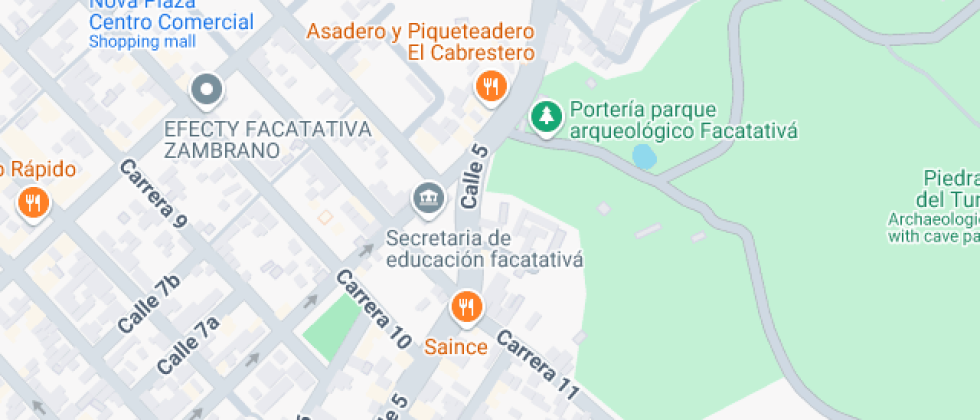Tap the EFECTY FACATATIVA ZAMBRANO marker
980x420 pixels.
208,90
